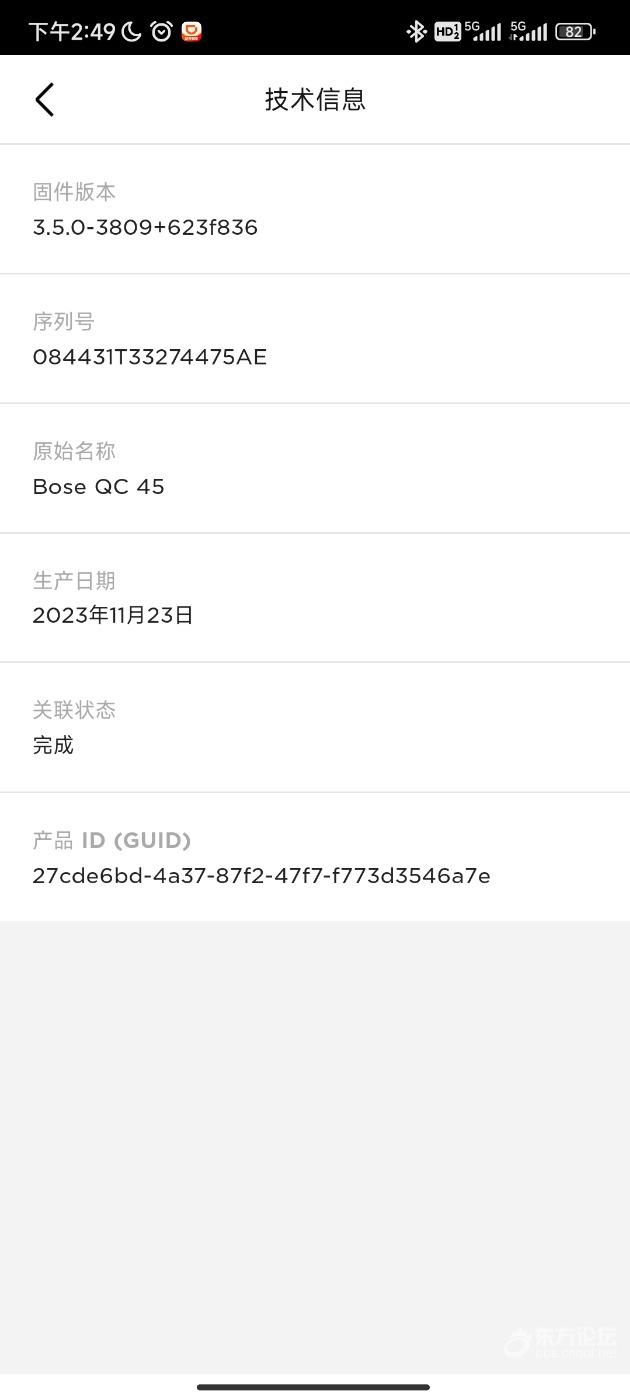Go back from the 技术信息 page

[x=44, y=100]
